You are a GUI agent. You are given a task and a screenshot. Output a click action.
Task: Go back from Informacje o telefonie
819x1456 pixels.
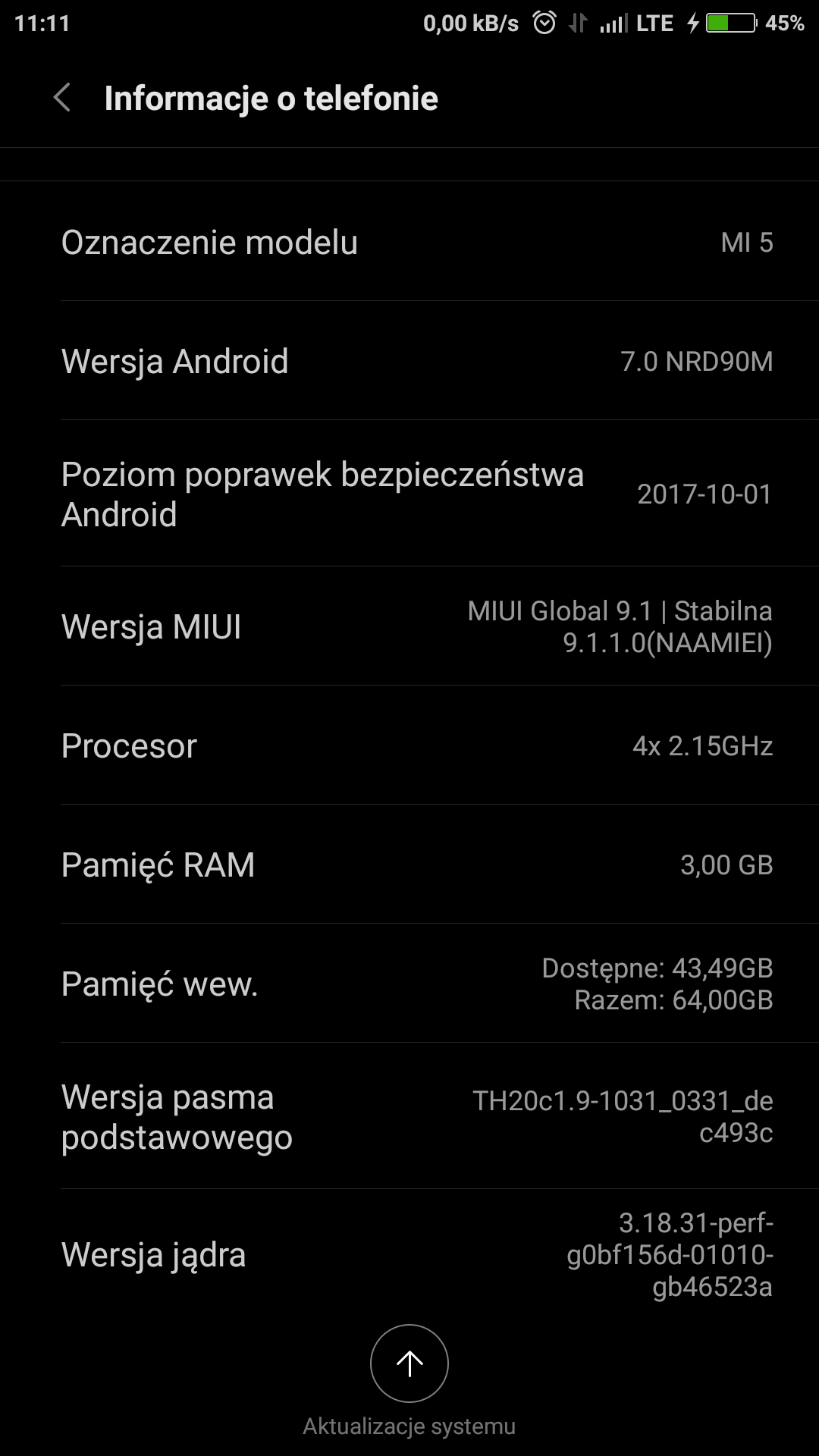(x=62, y=99)
